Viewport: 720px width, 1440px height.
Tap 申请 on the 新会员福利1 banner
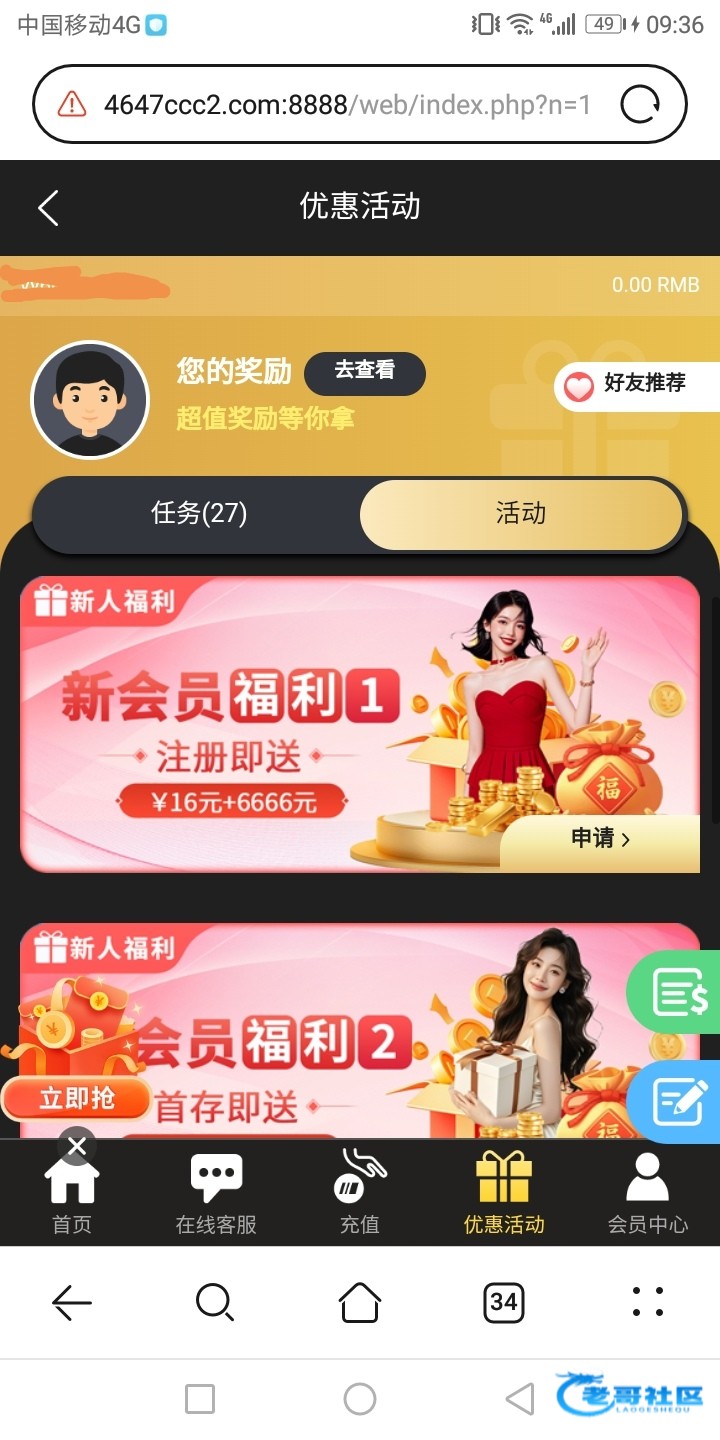600,838
